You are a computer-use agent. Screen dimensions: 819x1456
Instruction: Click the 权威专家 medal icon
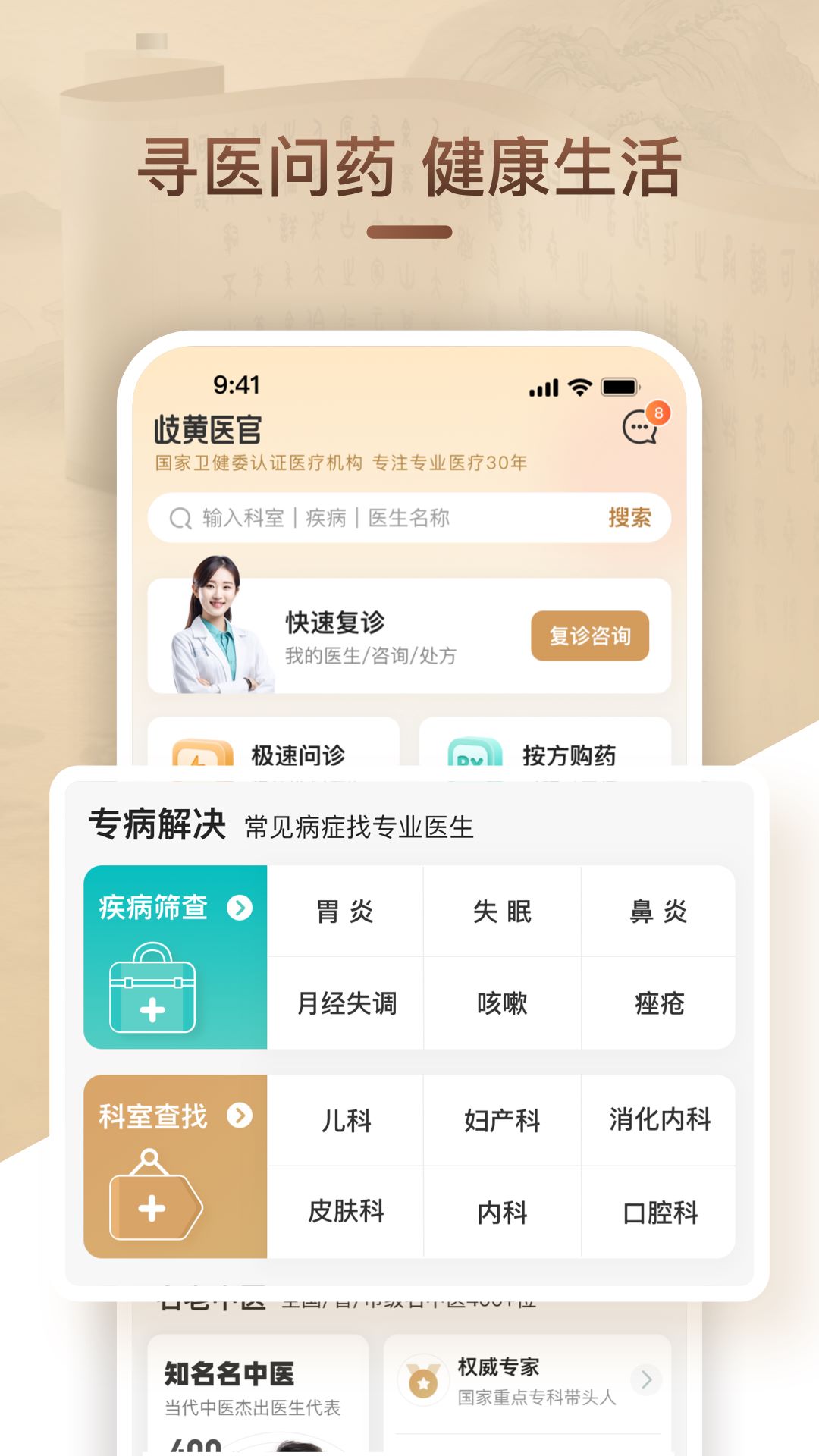[x=425, y=1380]
